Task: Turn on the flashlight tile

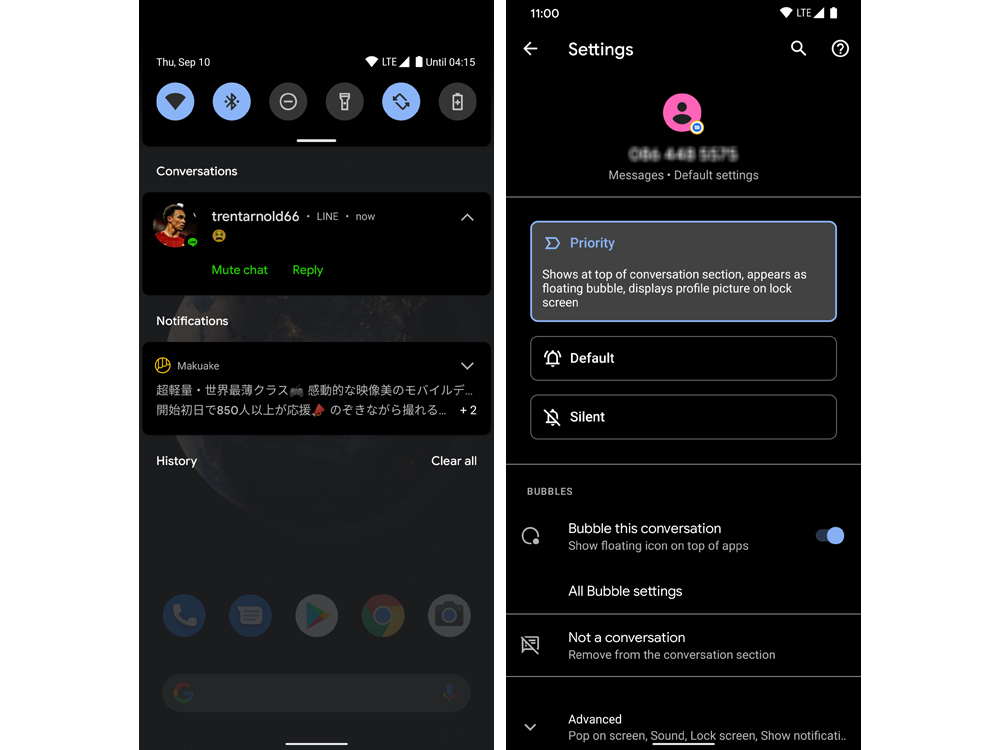Action: (344, 102)
